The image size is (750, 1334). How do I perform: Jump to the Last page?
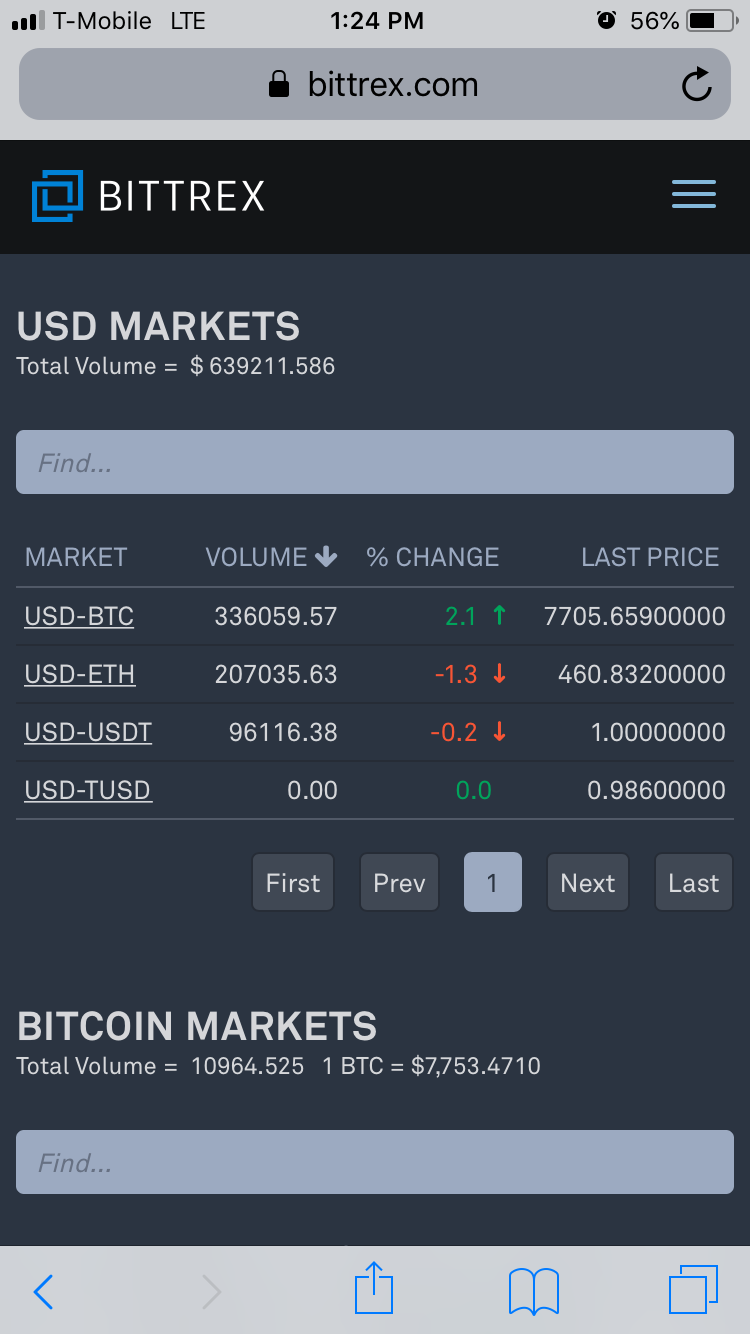point(693,882)
